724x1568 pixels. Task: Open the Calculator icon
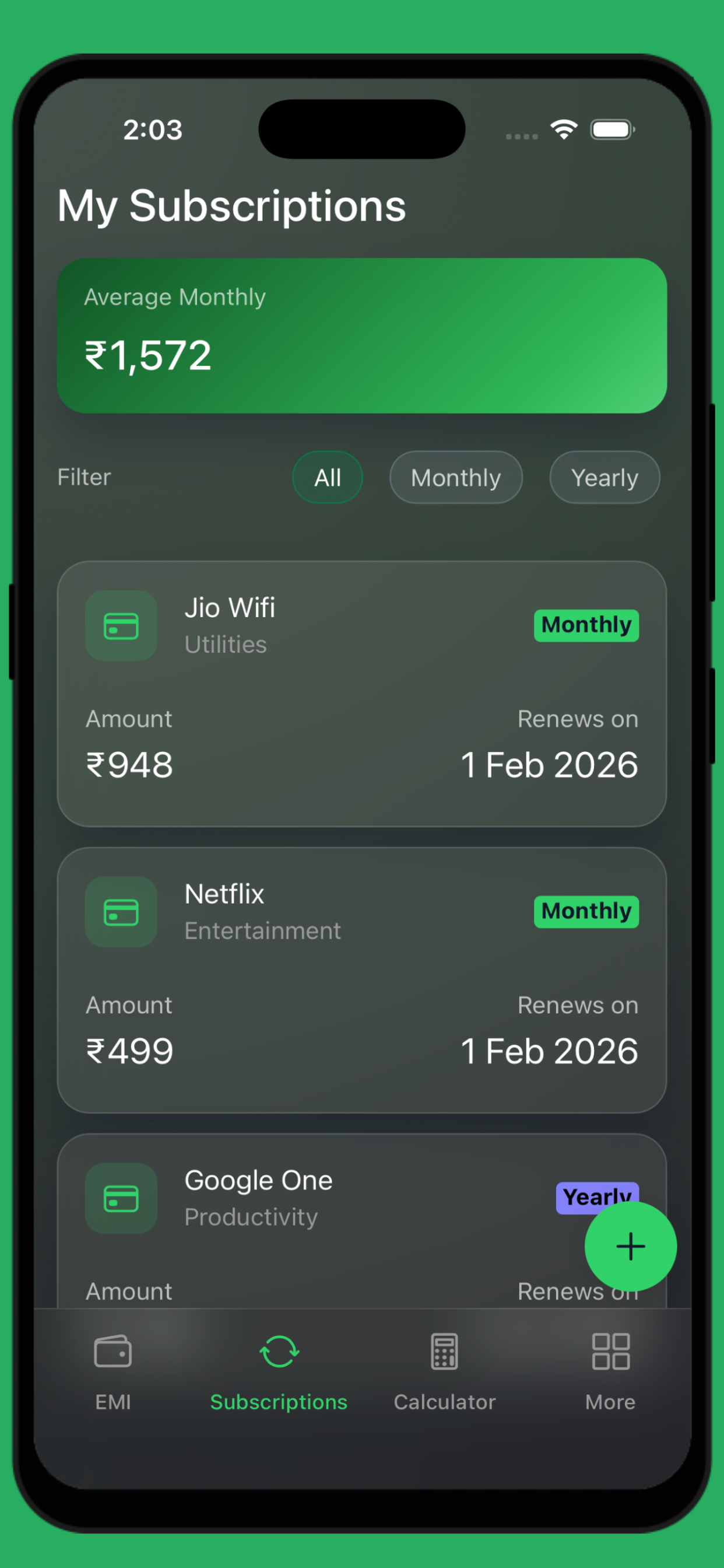click(444, 1352)
